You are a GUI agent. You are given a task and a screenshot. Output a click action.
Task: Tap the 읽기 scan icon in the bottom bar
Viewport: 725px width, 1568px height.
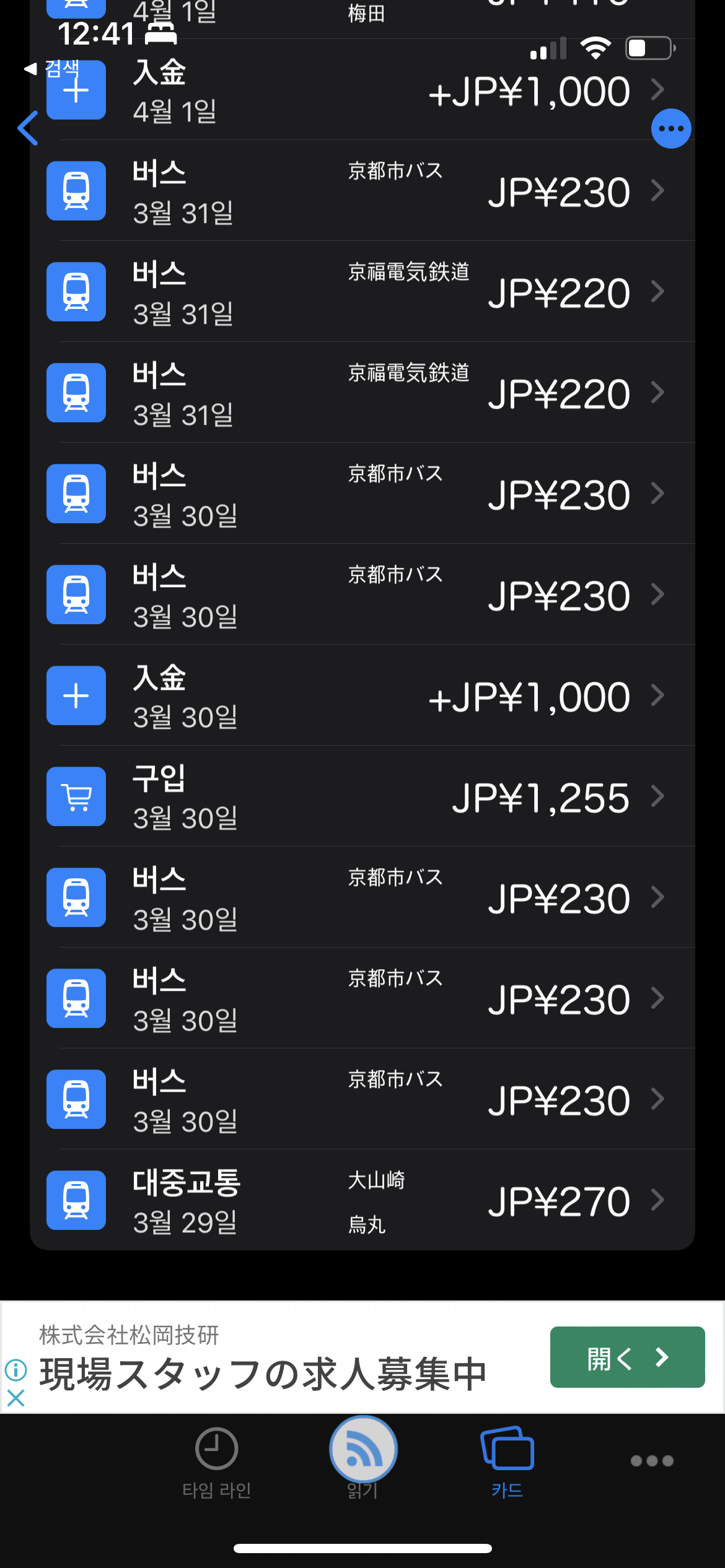click(x=362, y=1449)
